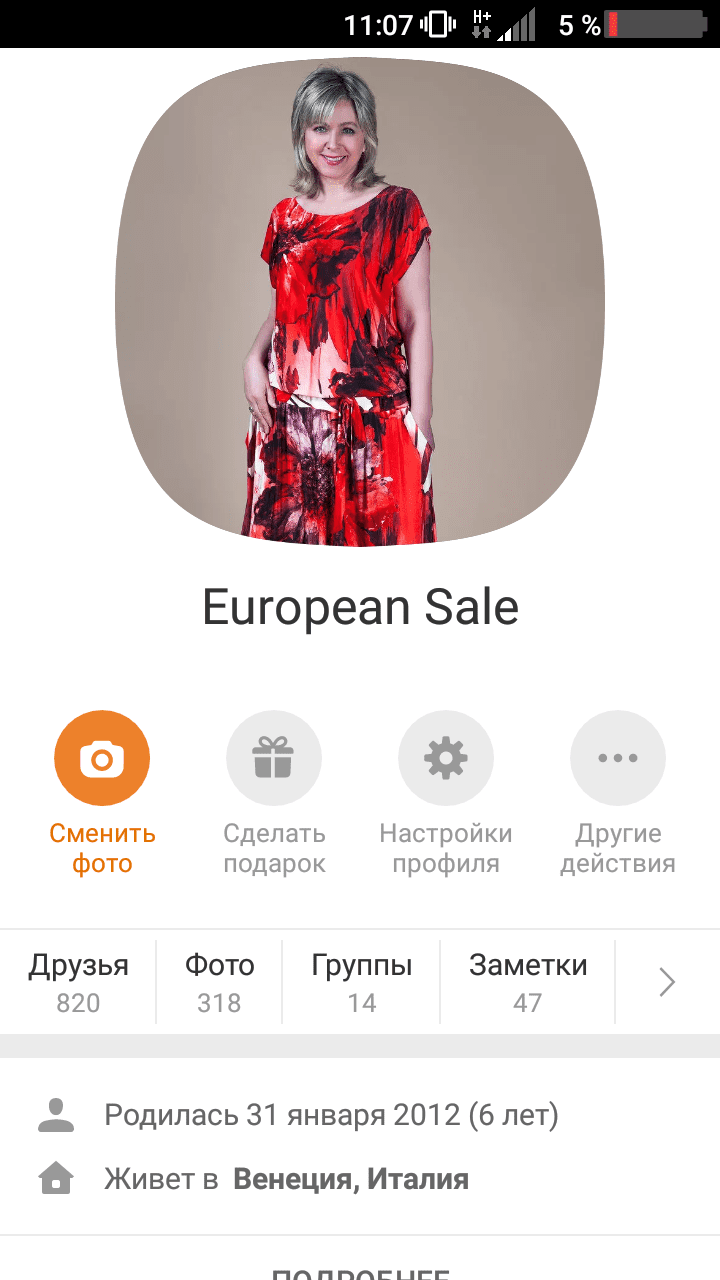This screenshot has width=720, height=1280.
Task: Open Другие действия menu
Action: [x=618, y=758]
